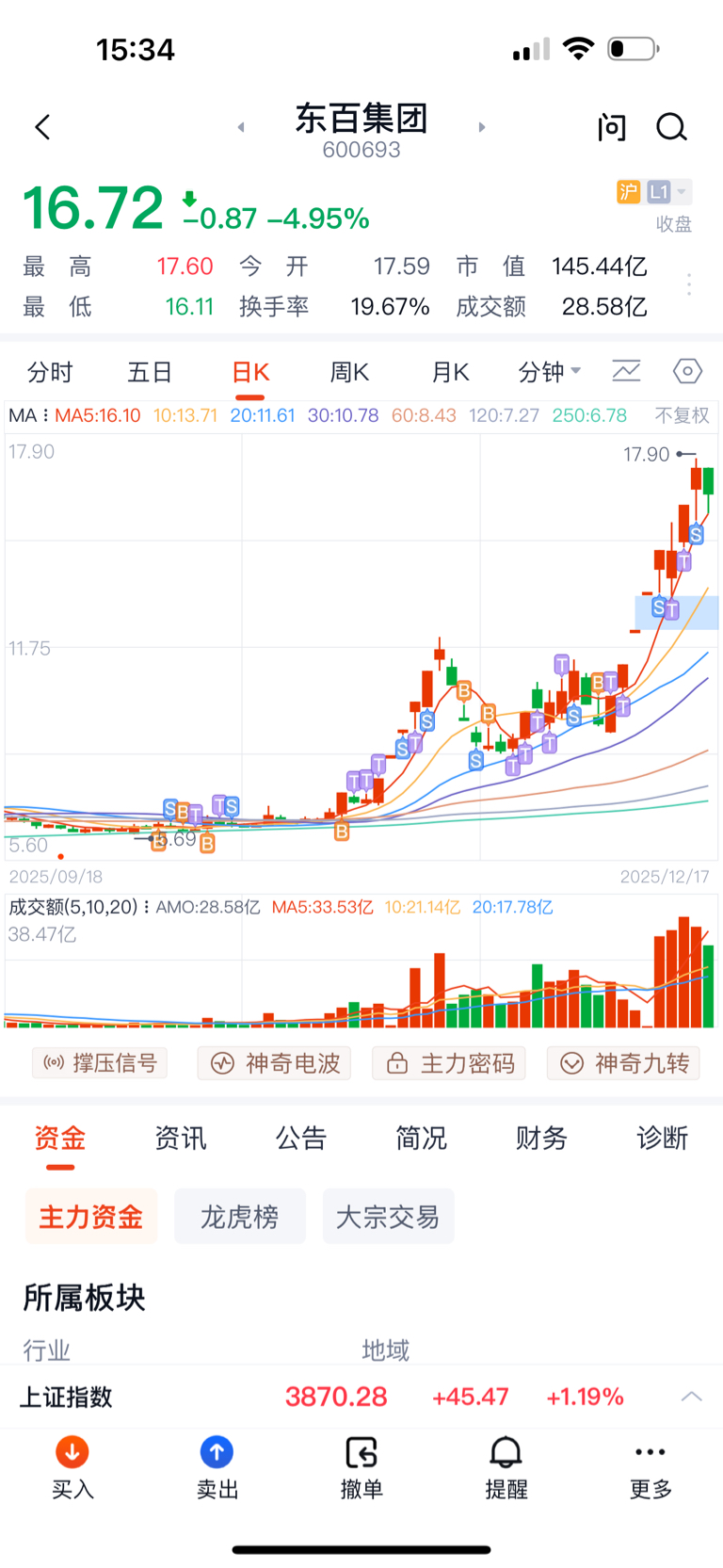
Task: Tap the 主力密码 chip
Action: pyautogui.click(x=449, y=1063)
